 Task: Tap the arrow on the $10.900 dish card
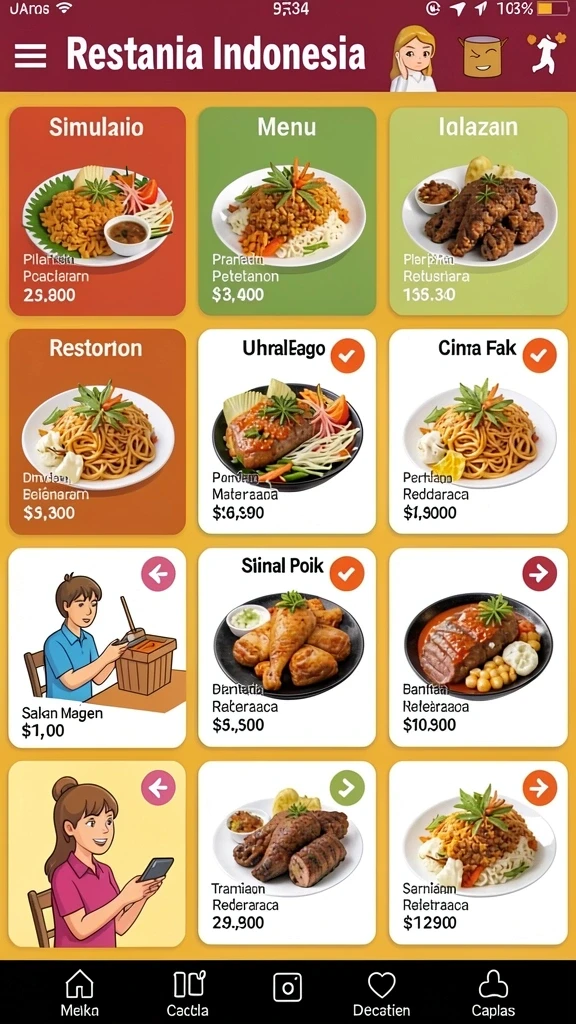click(539, 573)
